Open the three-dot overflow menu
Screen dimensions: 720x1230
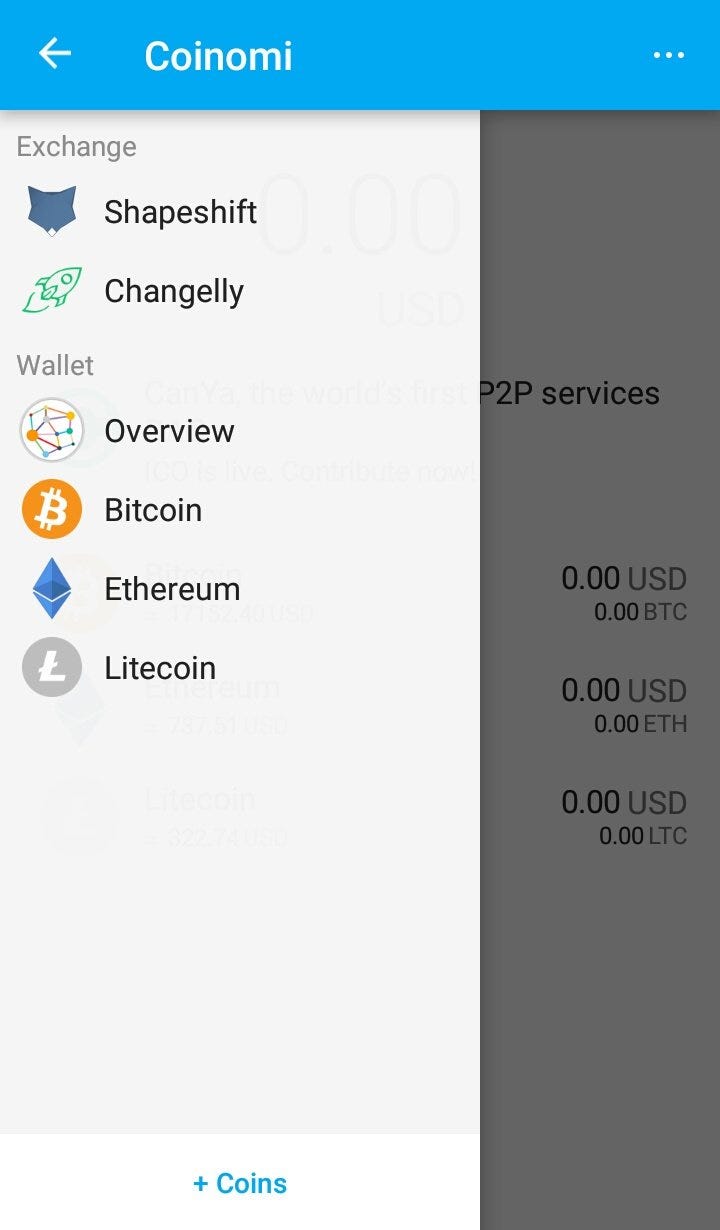point(668,55)
